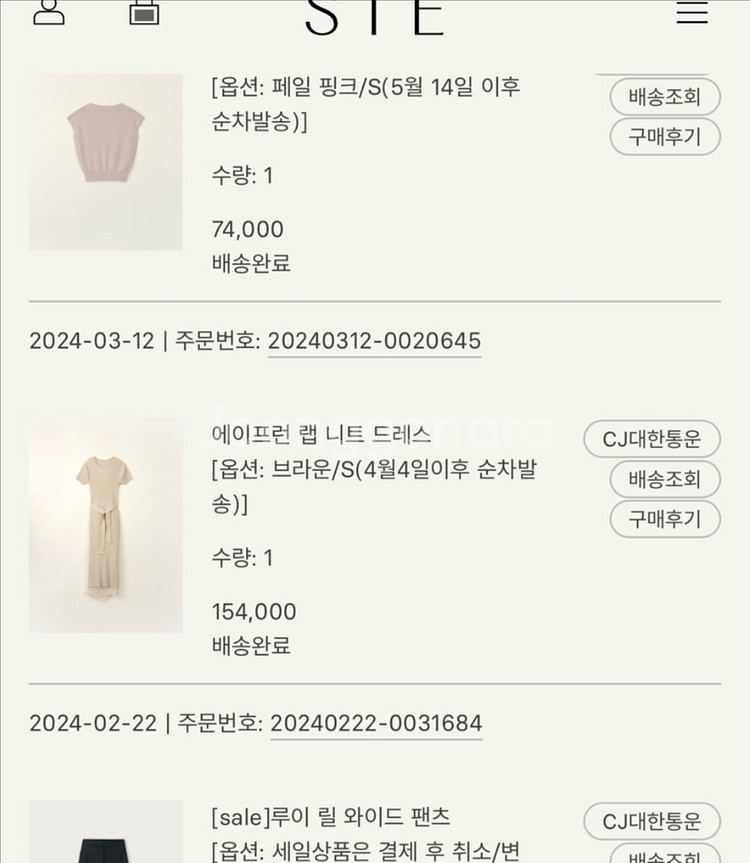Open the profile icon at top left
Image resolution: width=750 pixels, height=863 pixels.
[47, 13]
